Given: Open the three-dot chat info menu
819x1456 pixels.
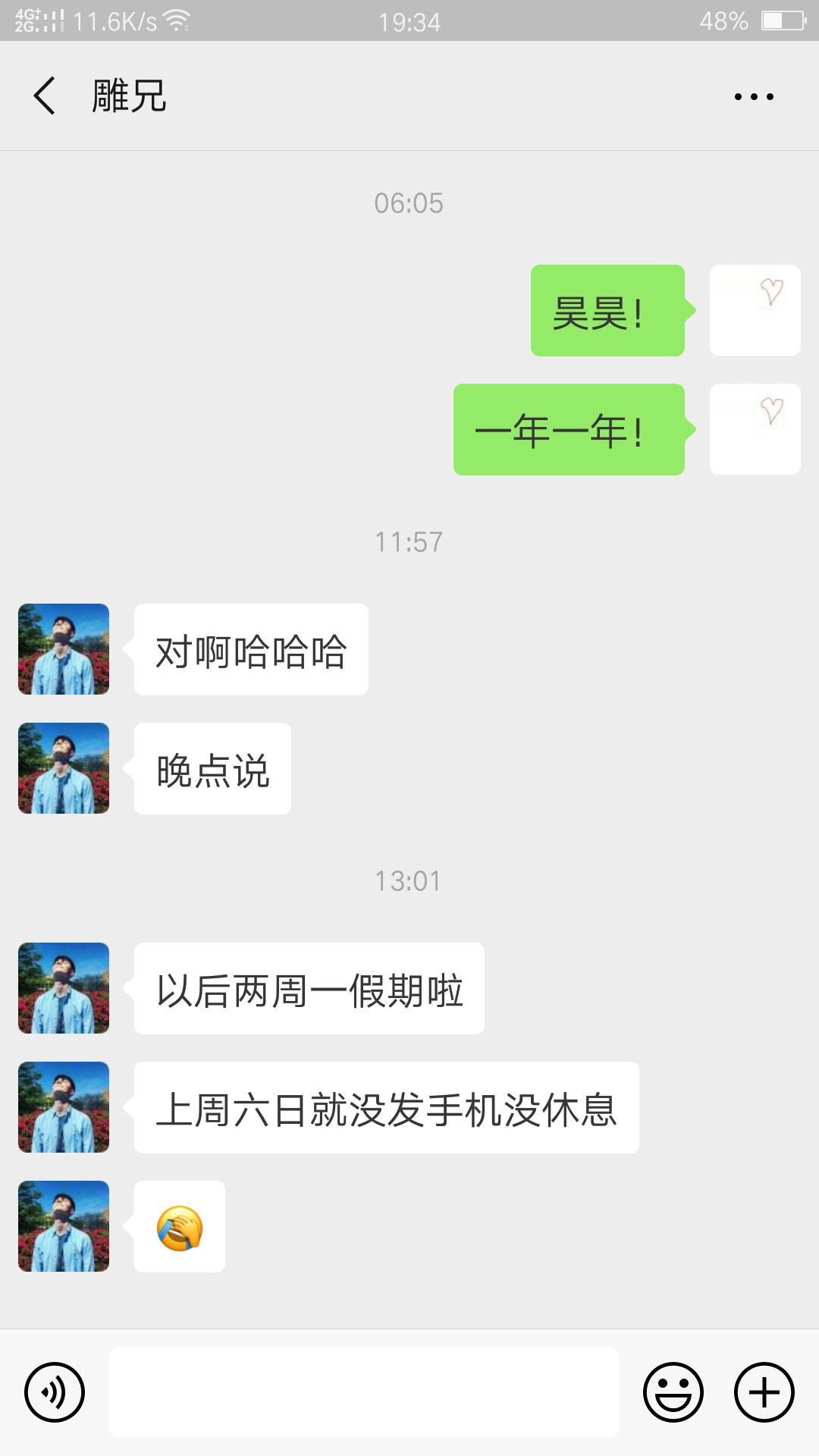Looking at the screenshot, I should pyautogui.click(x=754, y=96).
